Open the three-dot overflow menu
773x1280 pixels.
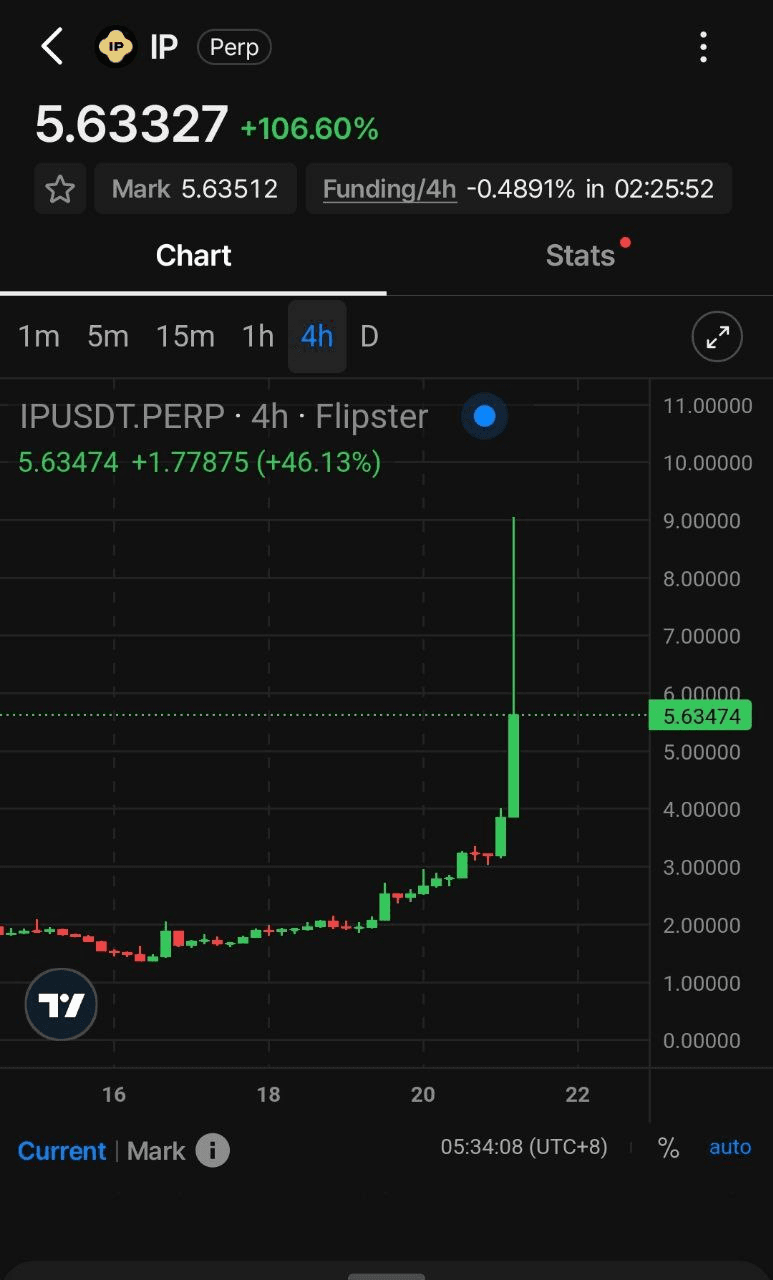[703, 47]
